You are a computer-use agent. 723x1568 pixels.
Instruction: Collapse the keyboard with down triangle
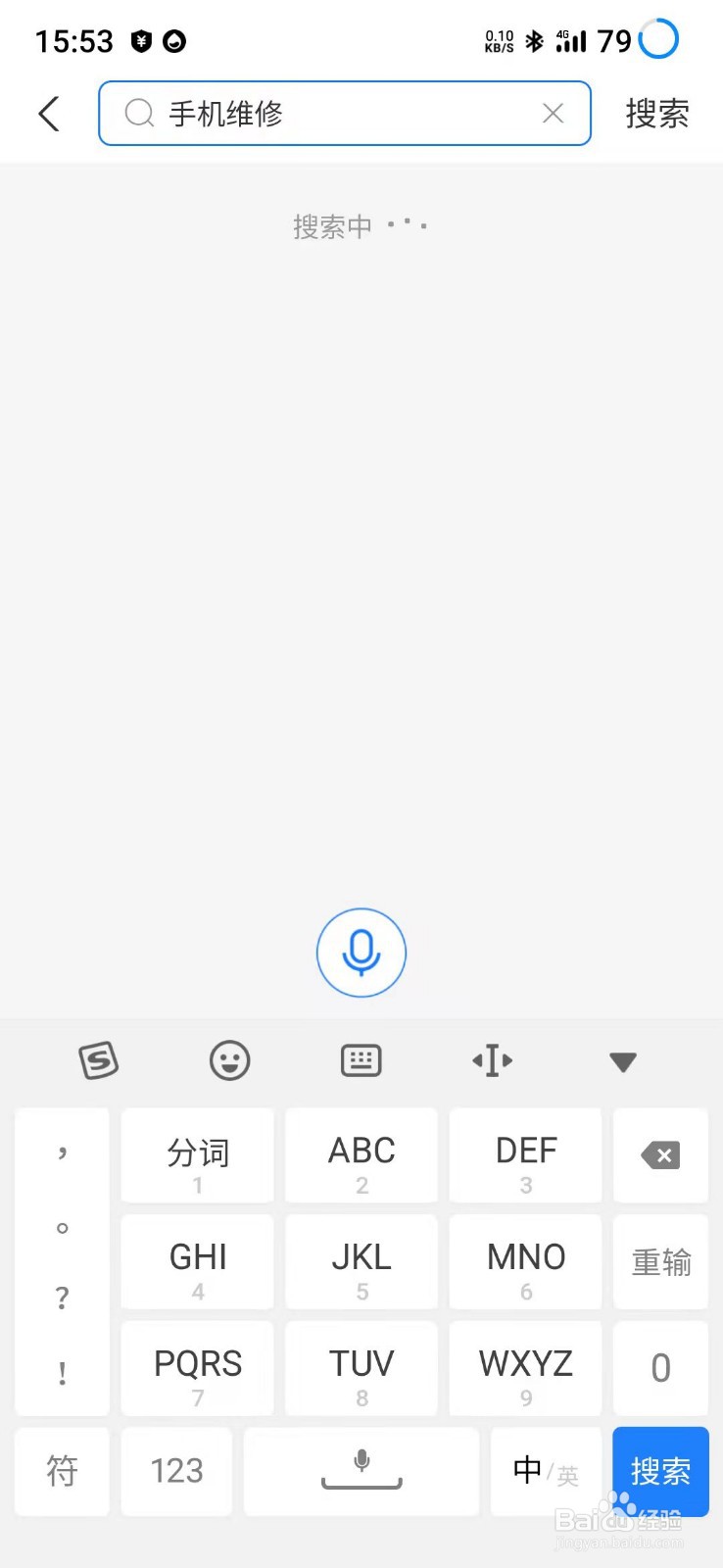[623, 1060]
